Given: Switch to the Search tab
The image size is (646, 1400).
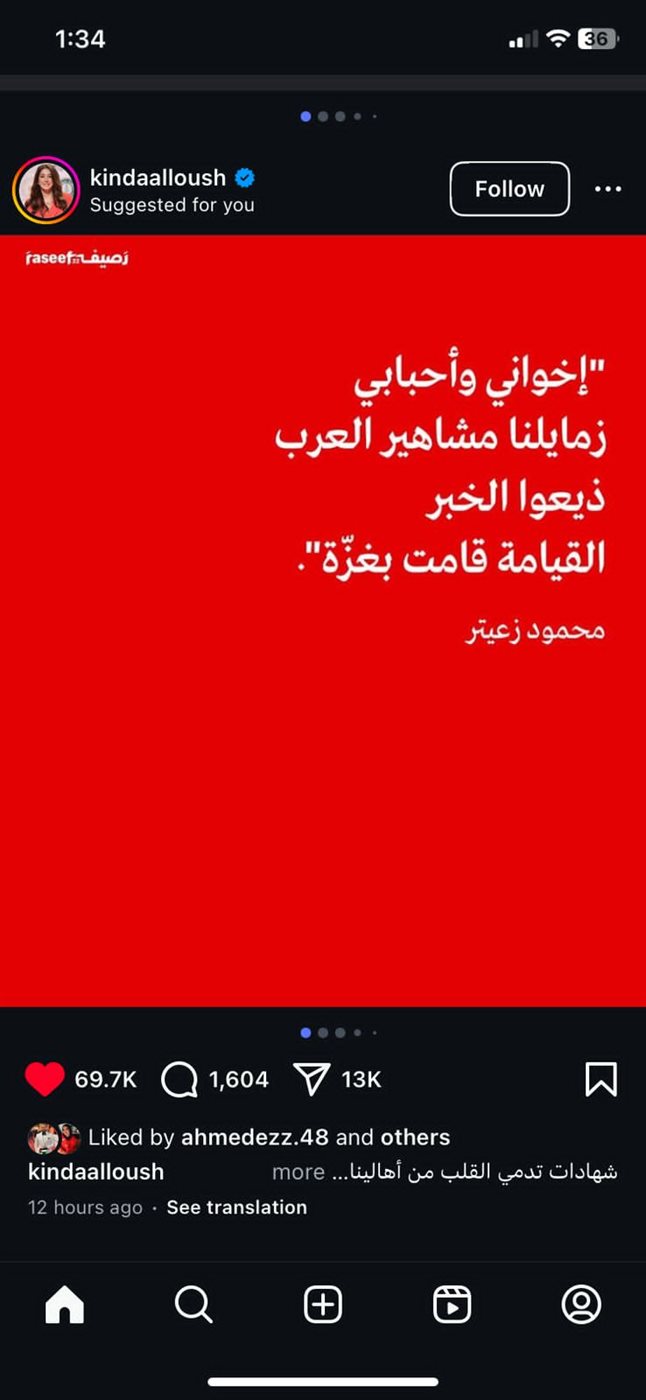Looking at the screenshot, I should click(193, 1305).
